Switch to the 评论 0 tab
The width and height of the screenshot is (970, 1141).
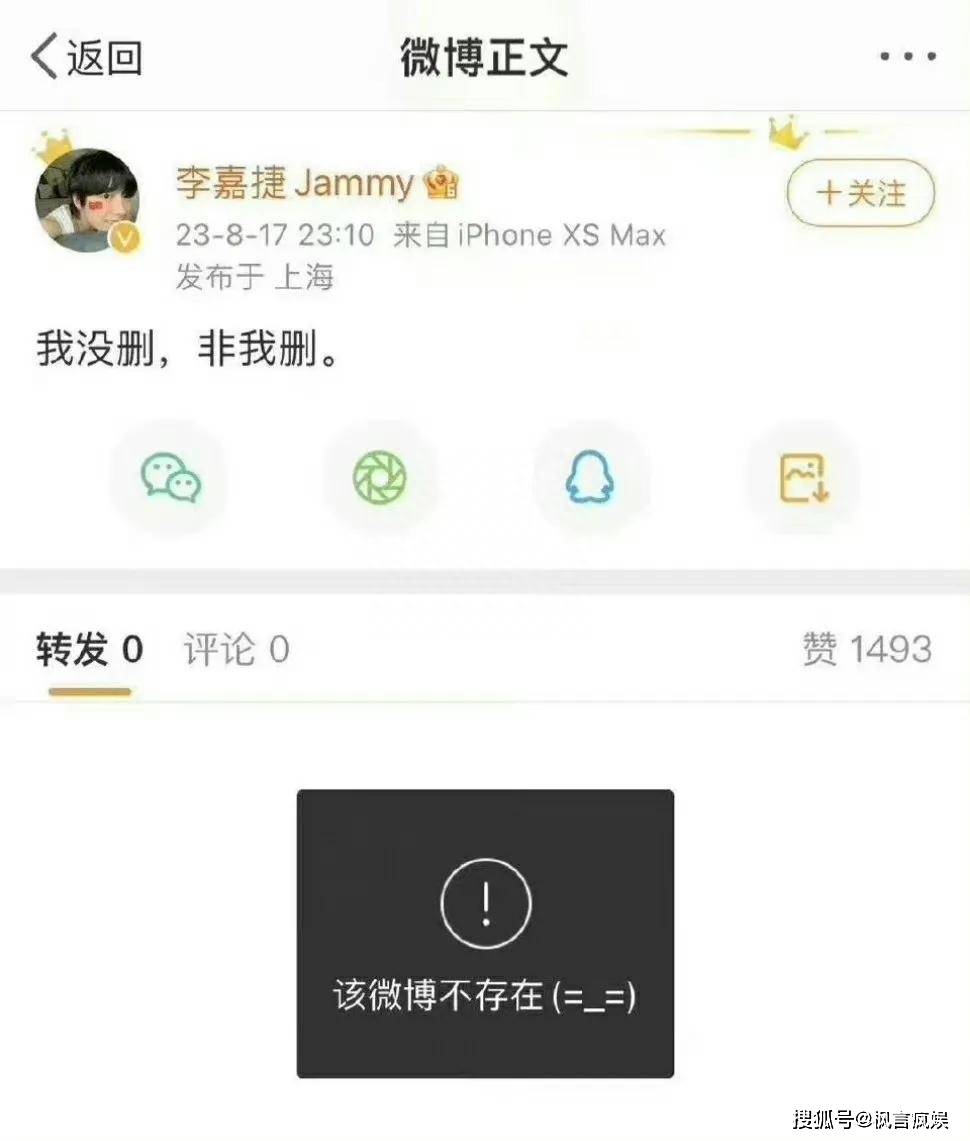[236, 650]
